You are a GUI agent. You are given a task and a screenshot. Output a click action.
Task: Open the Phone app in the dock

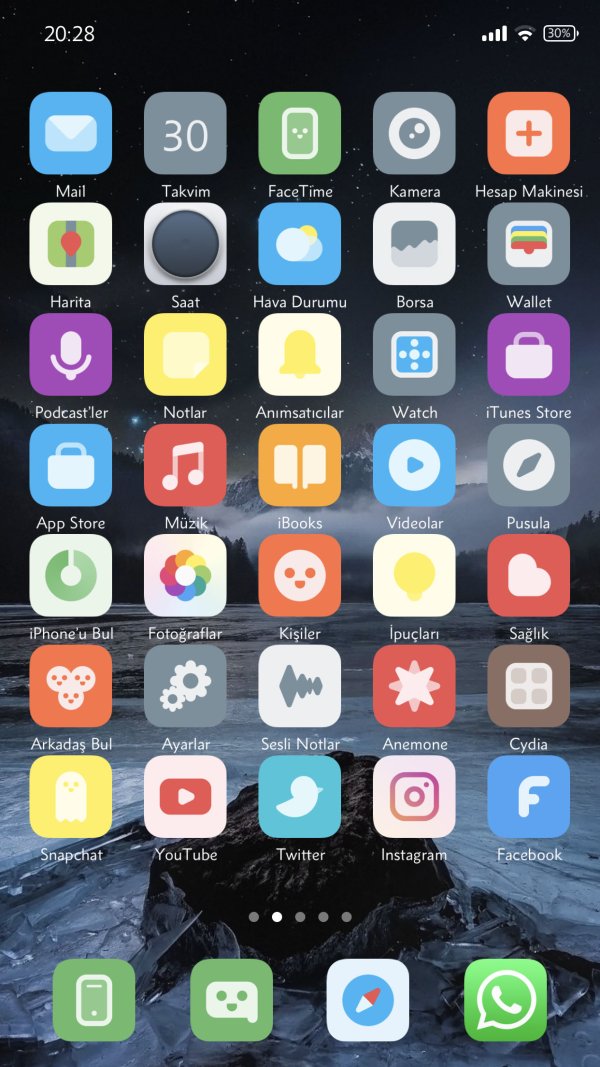(94, 1000)
